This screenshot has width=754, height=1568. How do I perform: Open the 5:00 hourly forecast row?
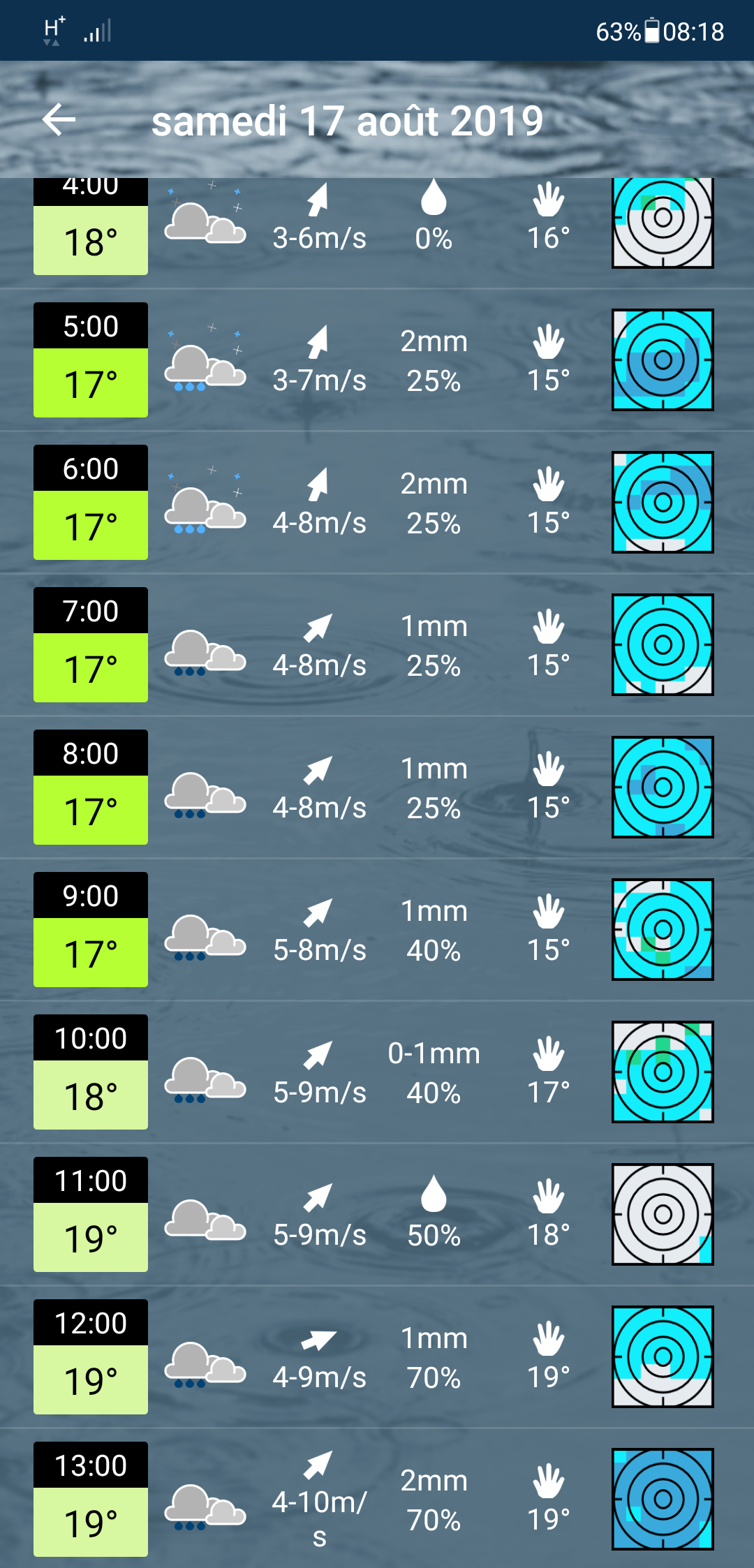(x=377, y=360)
